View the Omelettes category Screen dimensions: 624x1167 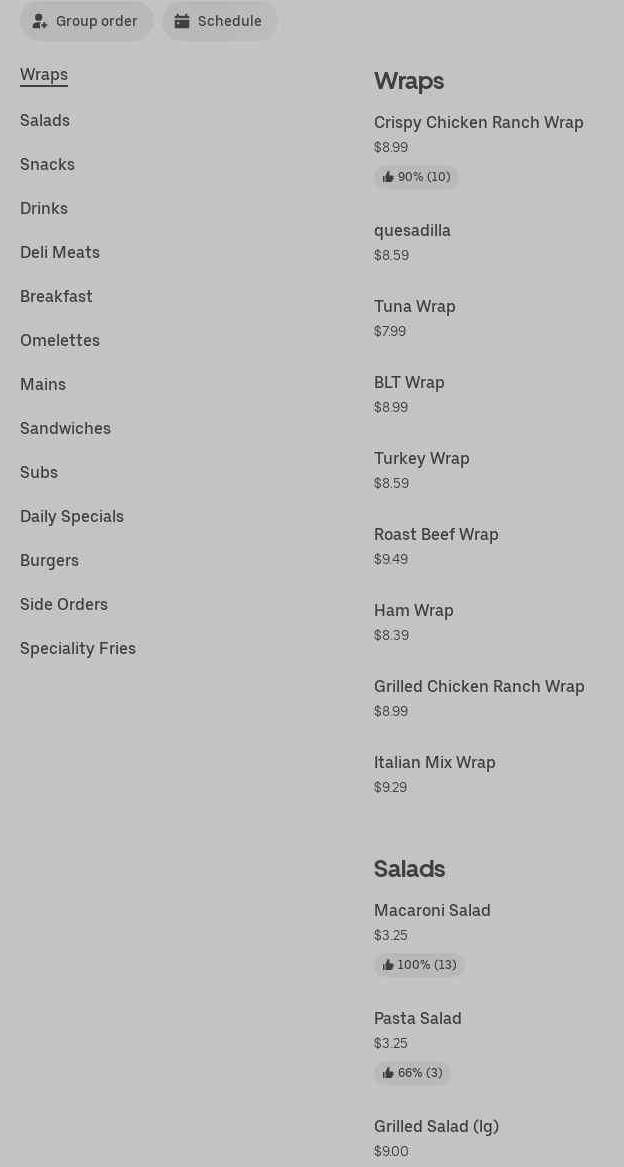[60, 340]
